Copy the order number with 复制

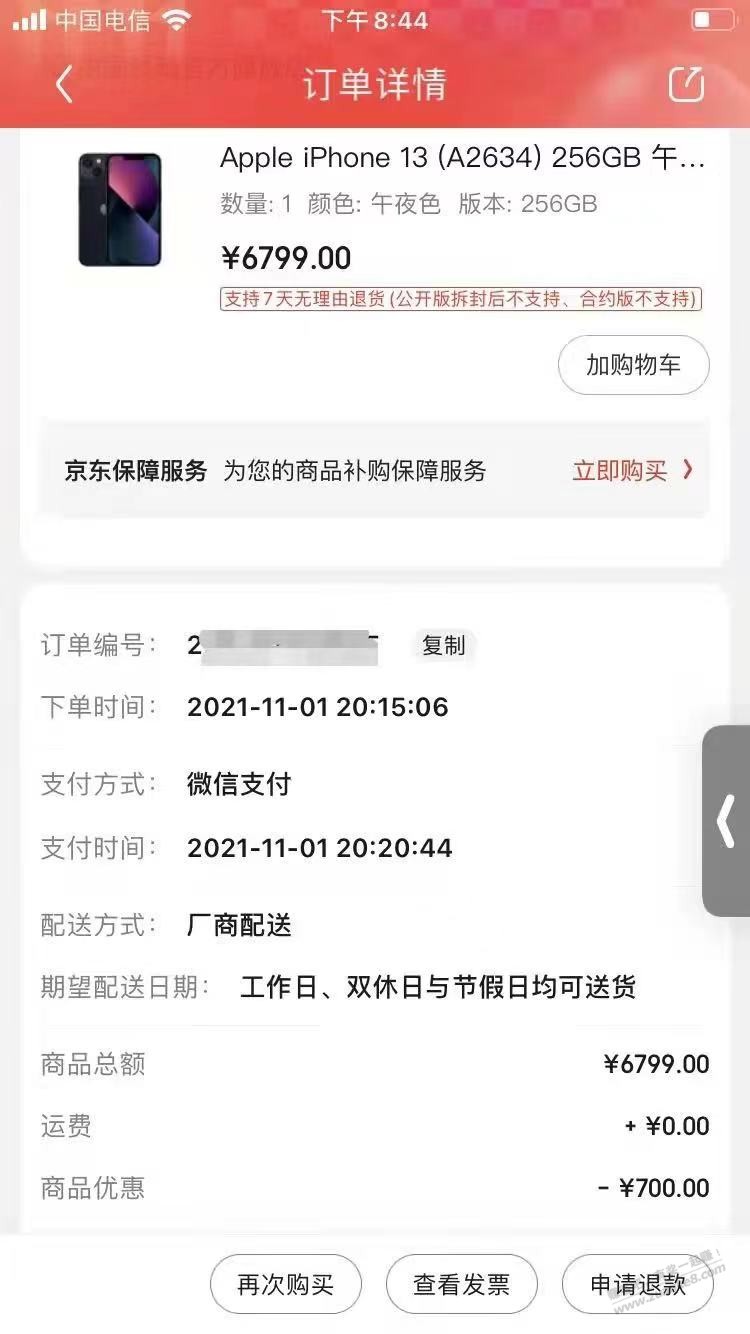point(443,645)
